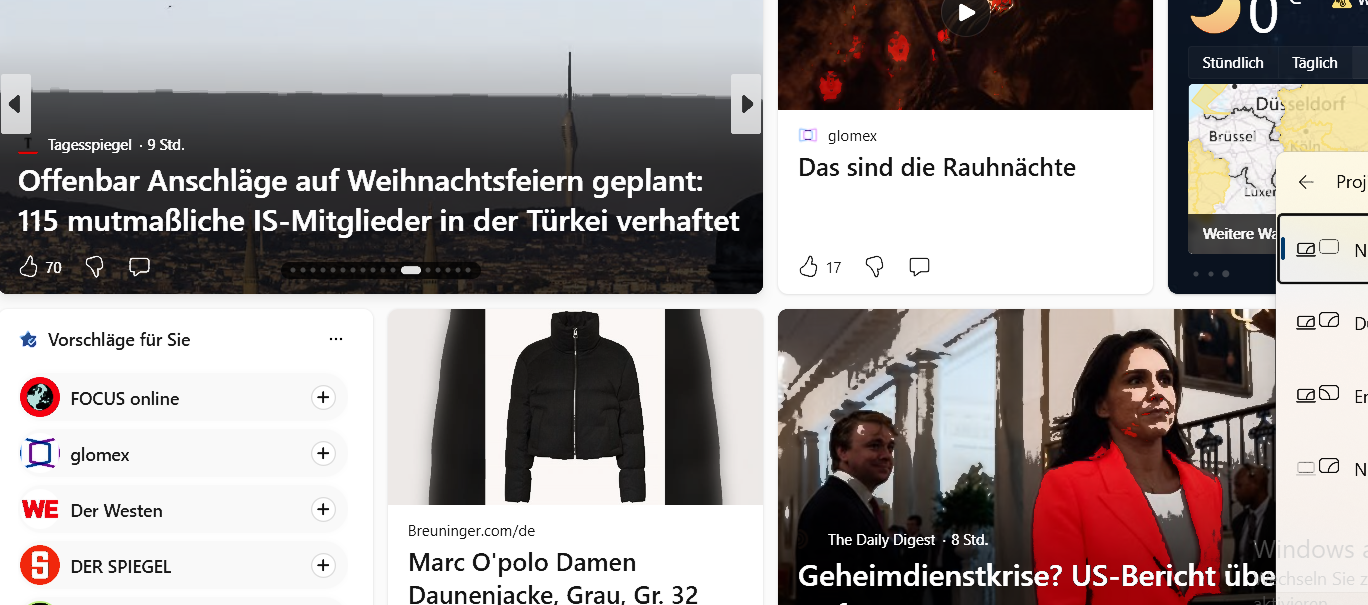Follow FOCUS online with plus button
Viewport: 1368px width, 605px height.
322,398
